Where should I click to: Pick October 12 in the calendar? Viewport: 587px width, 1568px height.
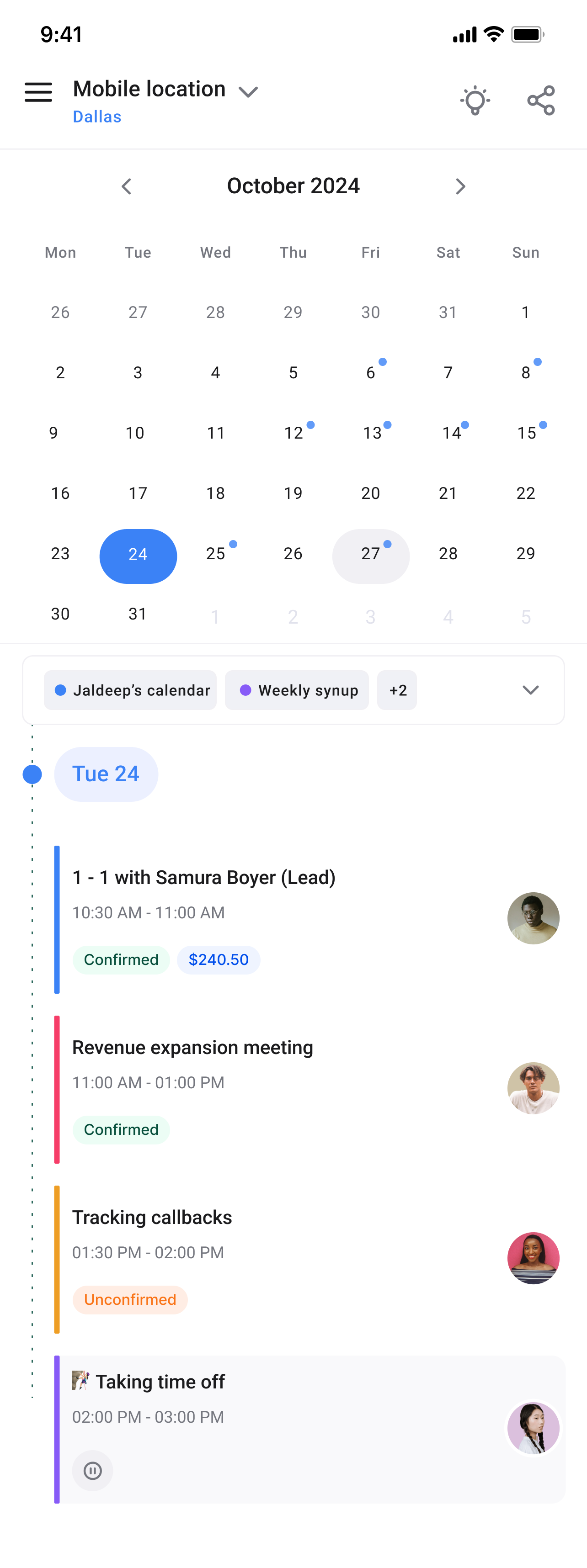tap(294, 433)
